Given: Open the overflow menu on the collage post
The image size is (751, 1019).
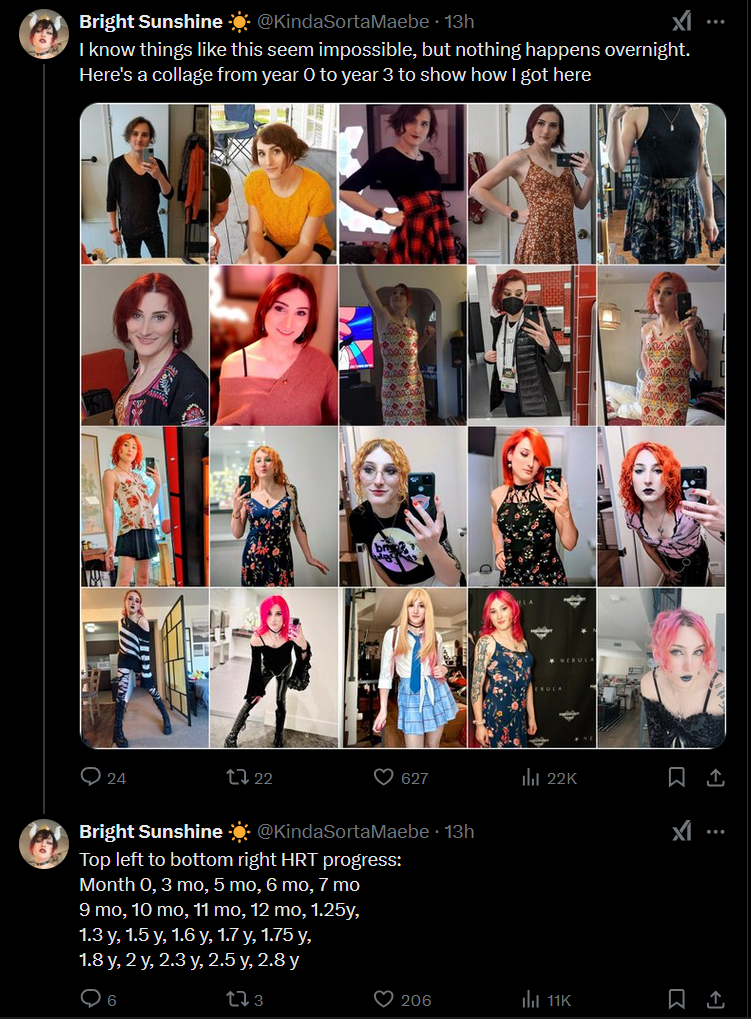Looking at the screenshot, I should (x=715, y=21).
